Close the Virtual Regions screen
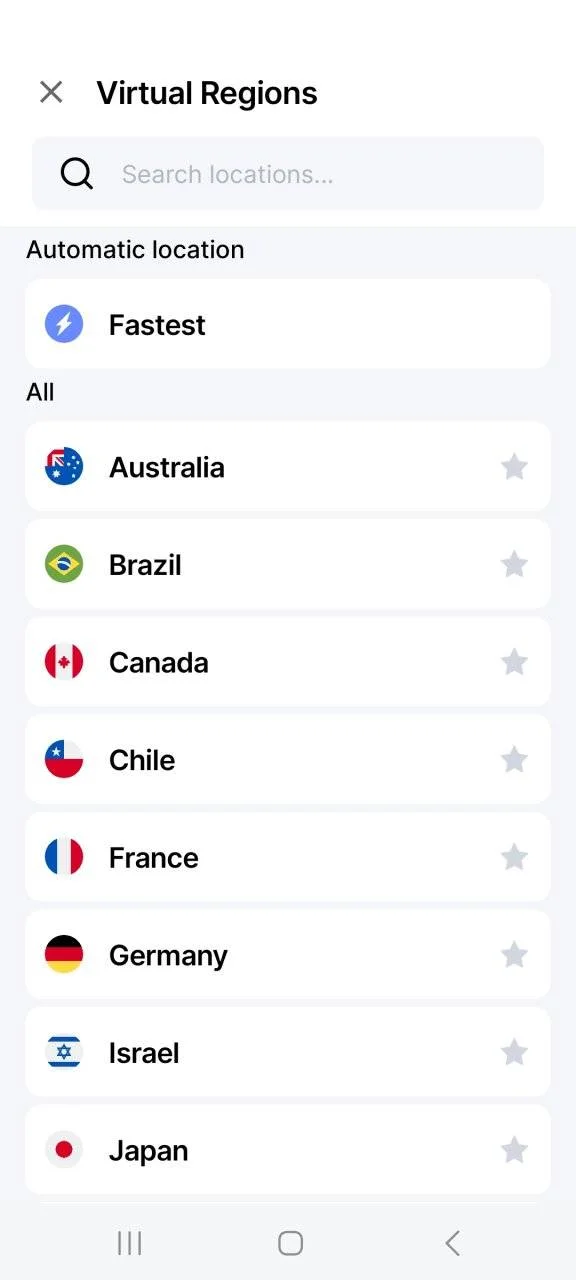 [51, 93]
